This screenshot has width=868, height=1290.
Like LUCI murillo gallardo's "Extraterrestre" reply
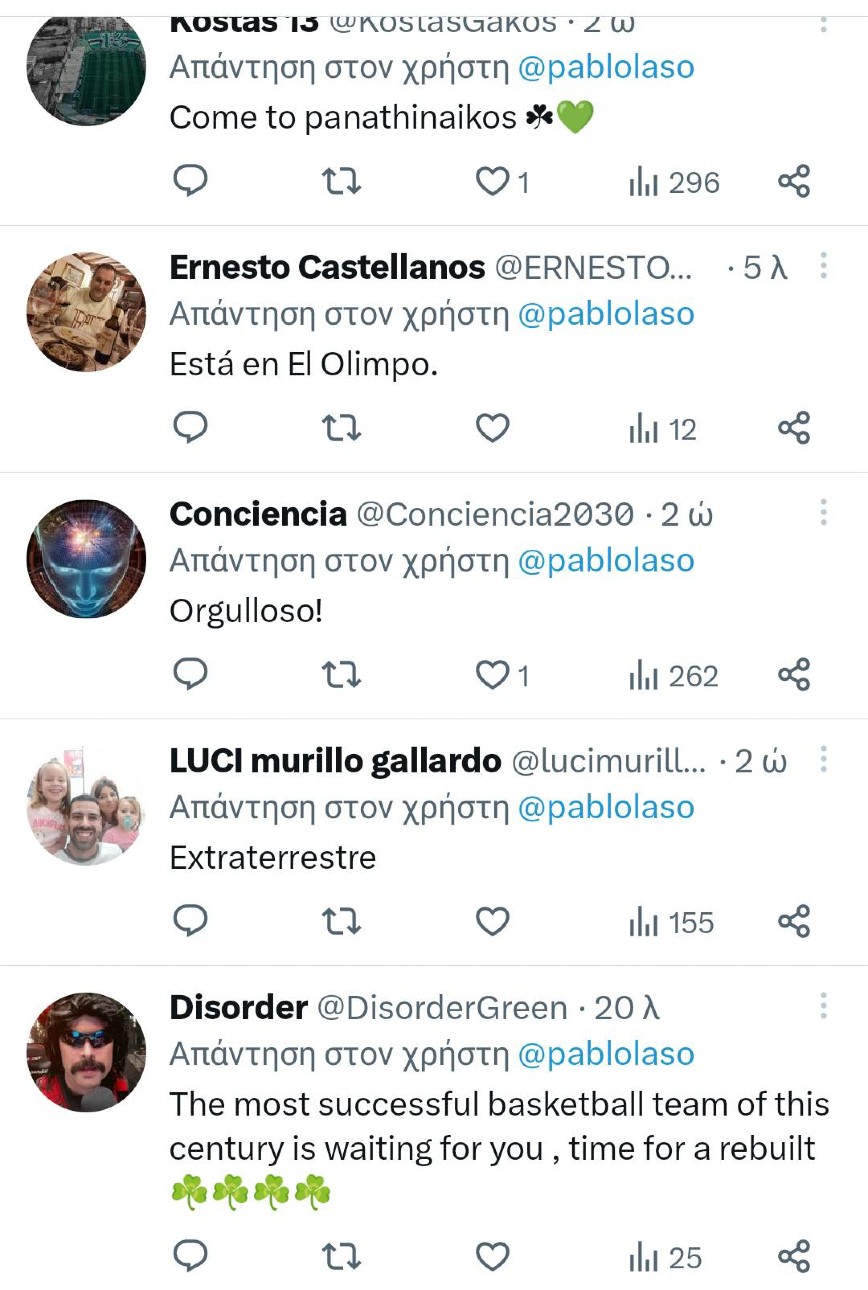(x=492, y=921)
